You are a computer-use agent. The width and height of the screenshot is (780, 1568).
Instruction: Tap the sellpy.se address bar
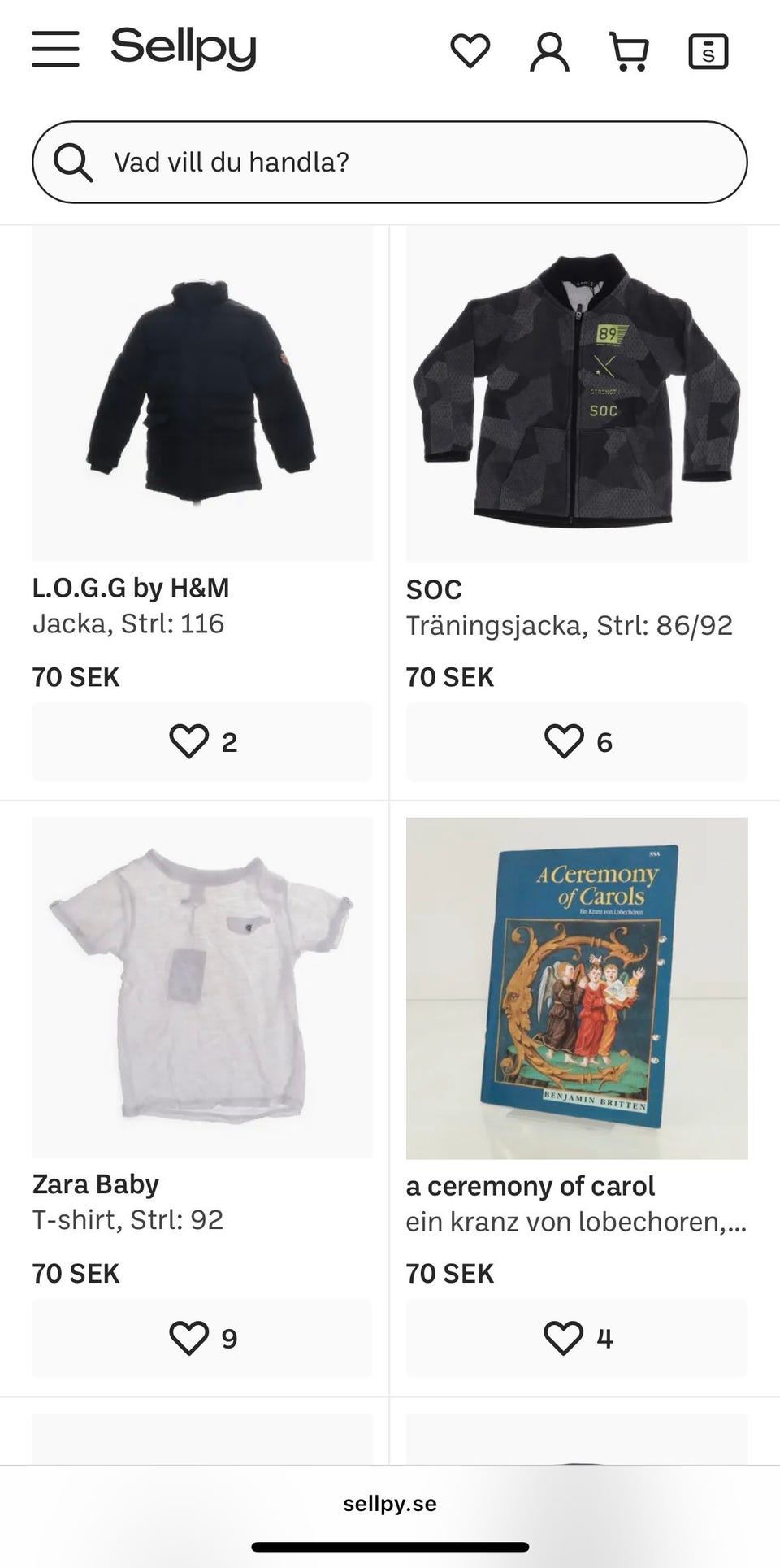click(390, 1504)
